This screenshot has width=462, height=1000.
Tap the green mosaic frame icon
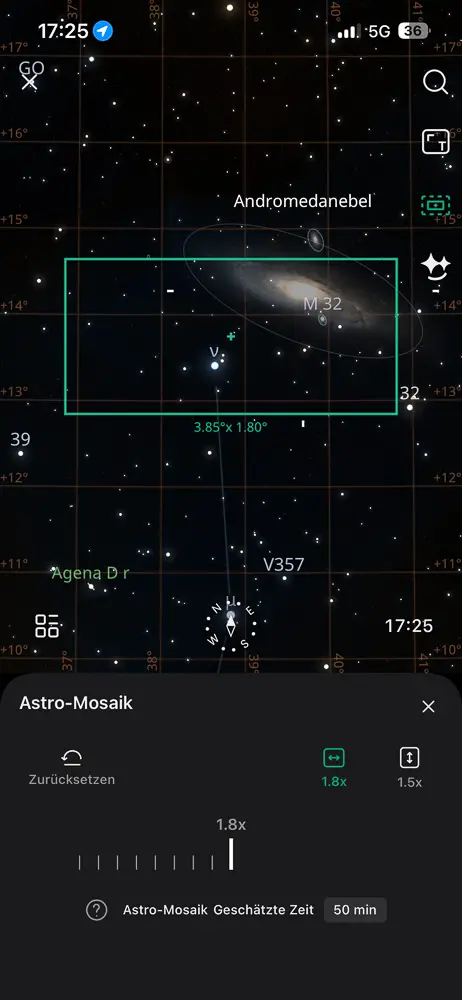[x=436, y=205]
